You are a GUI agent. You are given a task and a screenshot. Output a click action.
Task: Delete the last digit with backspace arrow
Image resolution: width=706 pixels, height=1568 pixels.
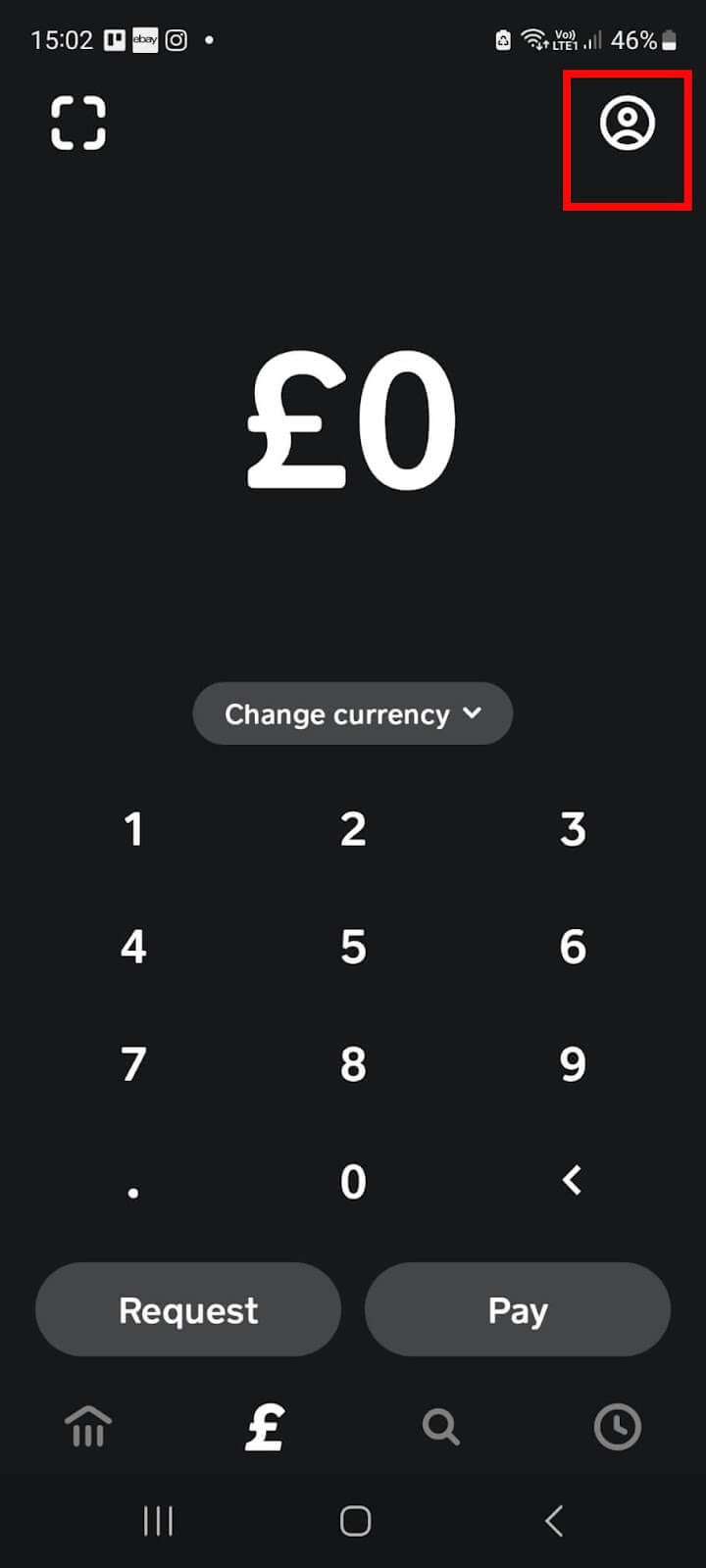click(573, 1180)
